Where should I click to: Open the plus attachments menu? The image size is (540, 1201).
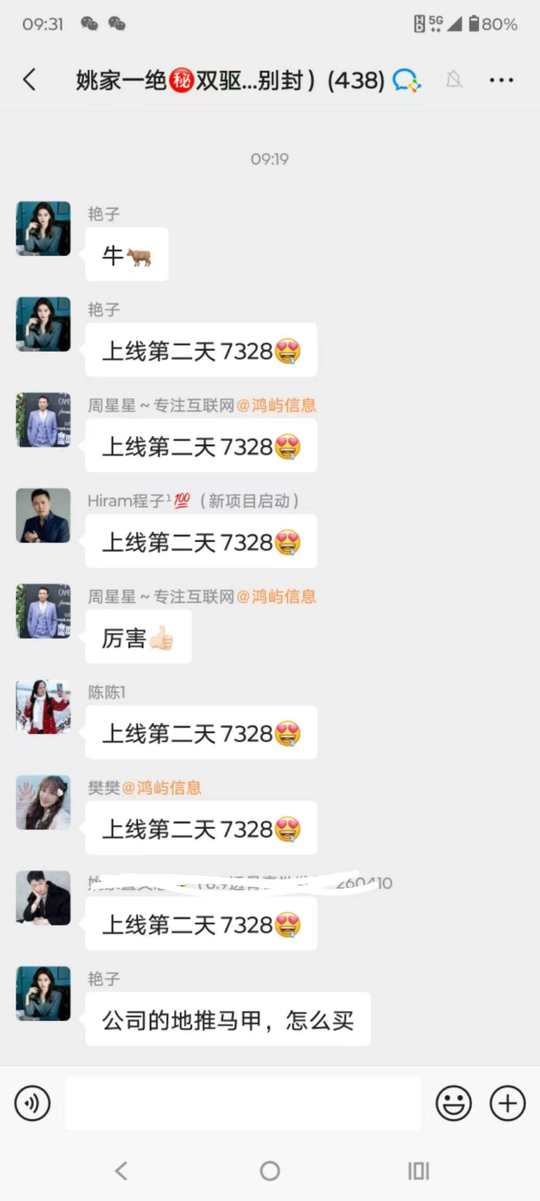pos(507,1103)
